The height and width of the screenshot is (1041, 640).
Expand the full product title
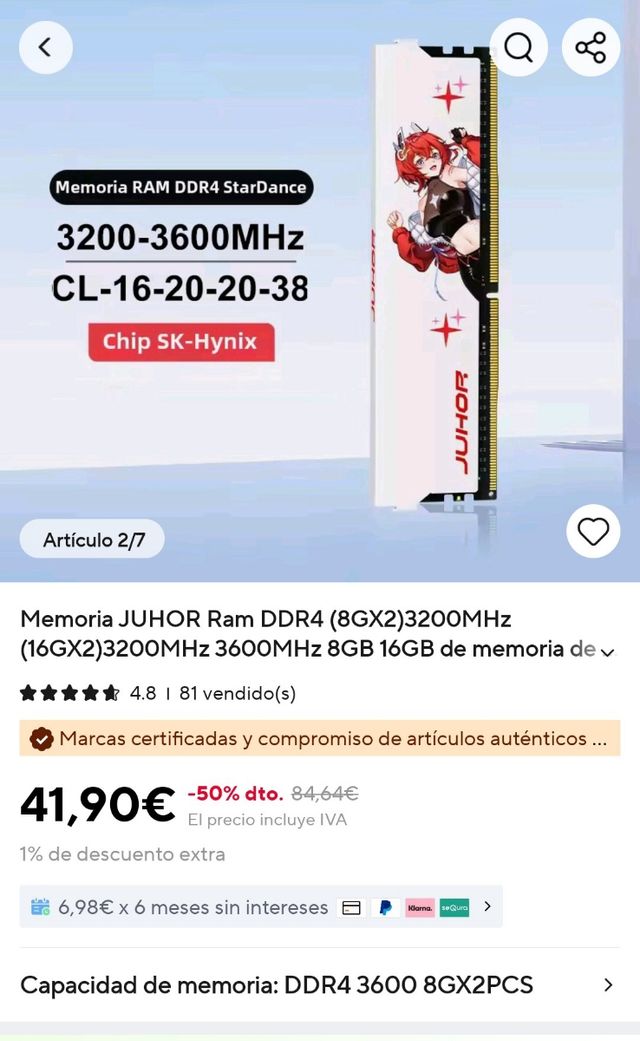coord(607,651)
